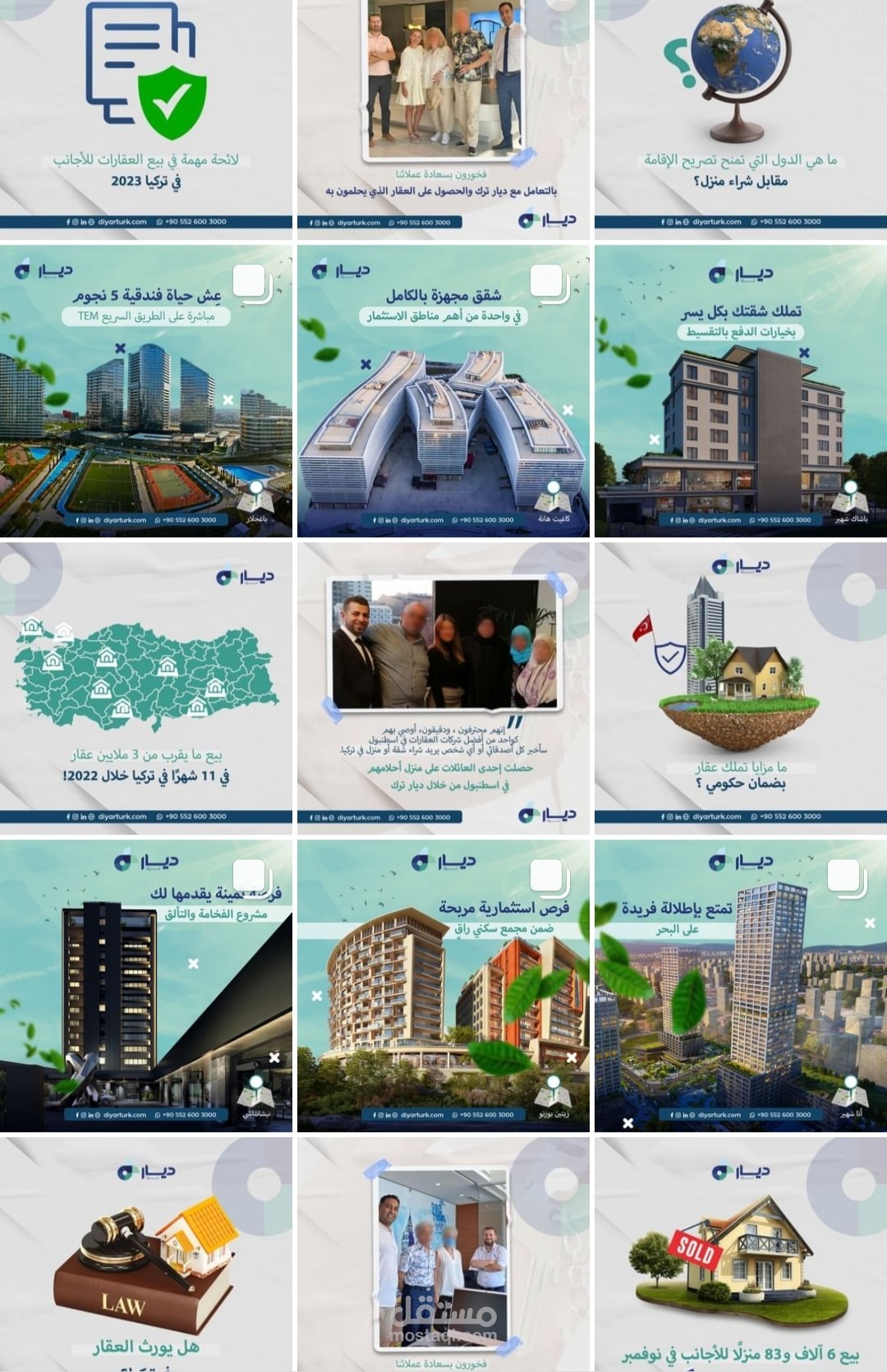Open the 5-star hotel life TEM post

pos(146,391)
